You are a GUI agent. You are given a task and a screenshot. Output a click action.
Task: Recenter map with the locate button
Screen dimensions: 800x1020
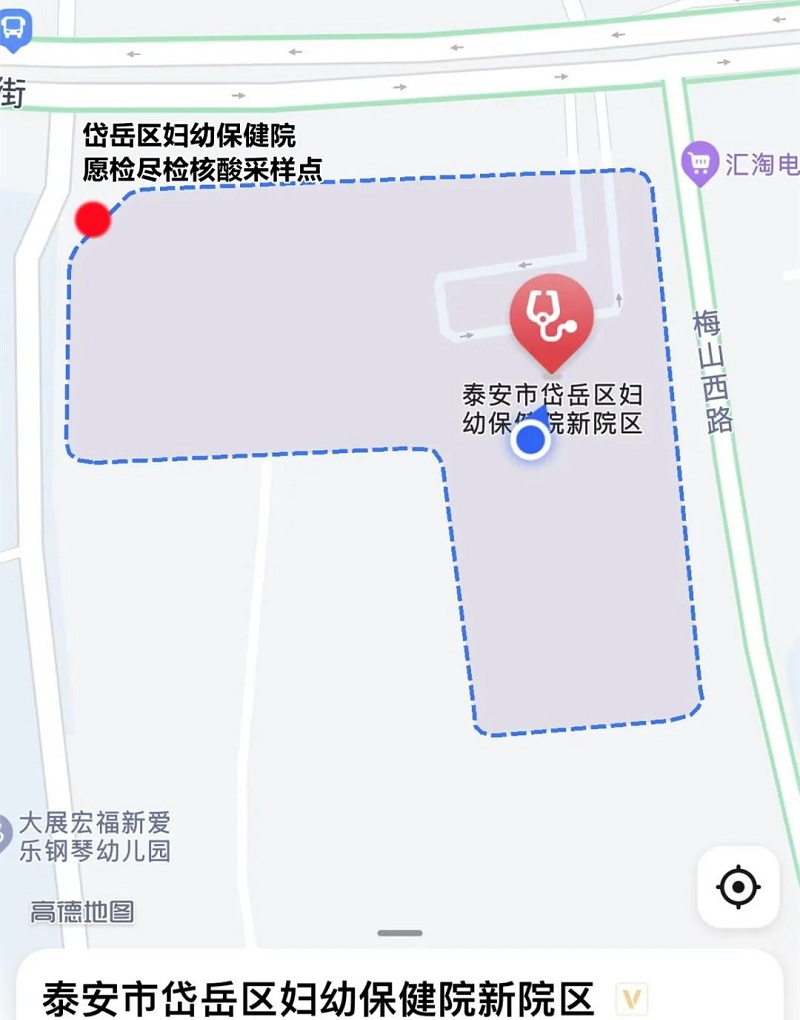pos(738,886)
